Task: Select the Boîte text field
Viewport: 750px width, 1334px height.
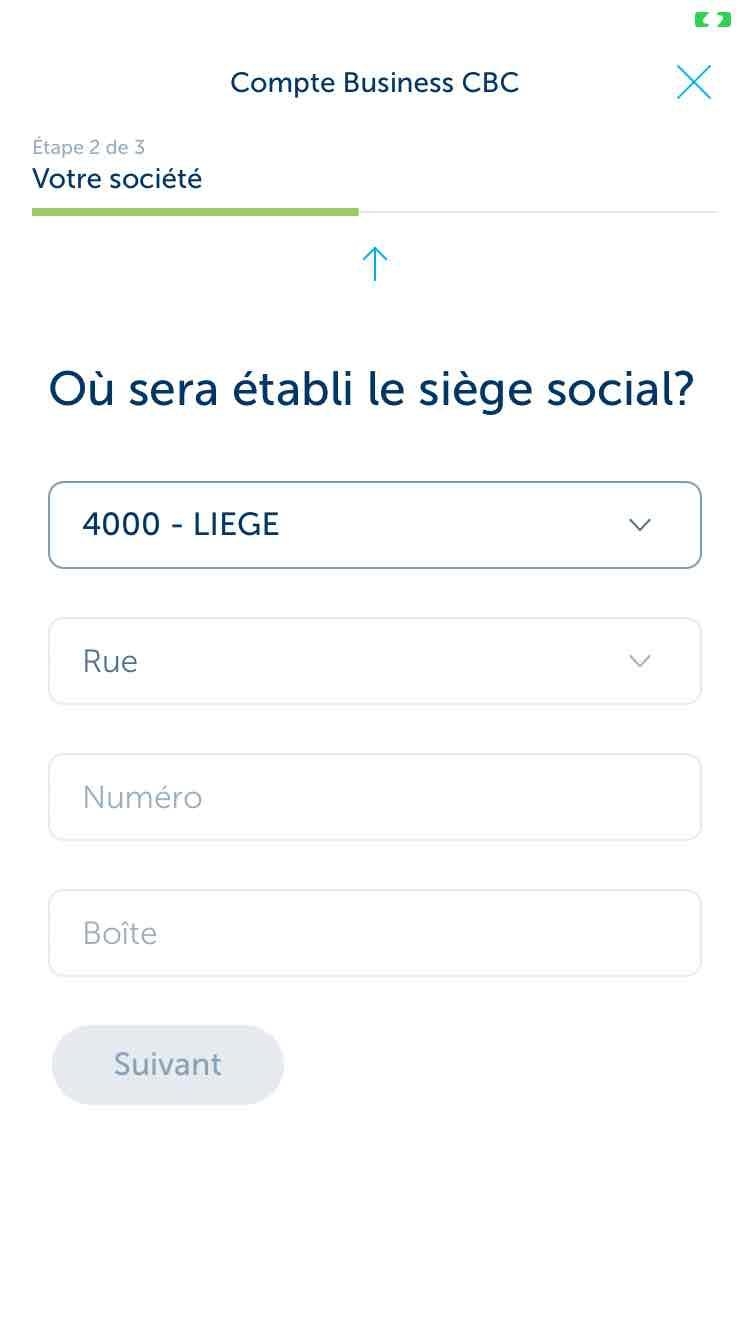Action: (x=375, y=933)
